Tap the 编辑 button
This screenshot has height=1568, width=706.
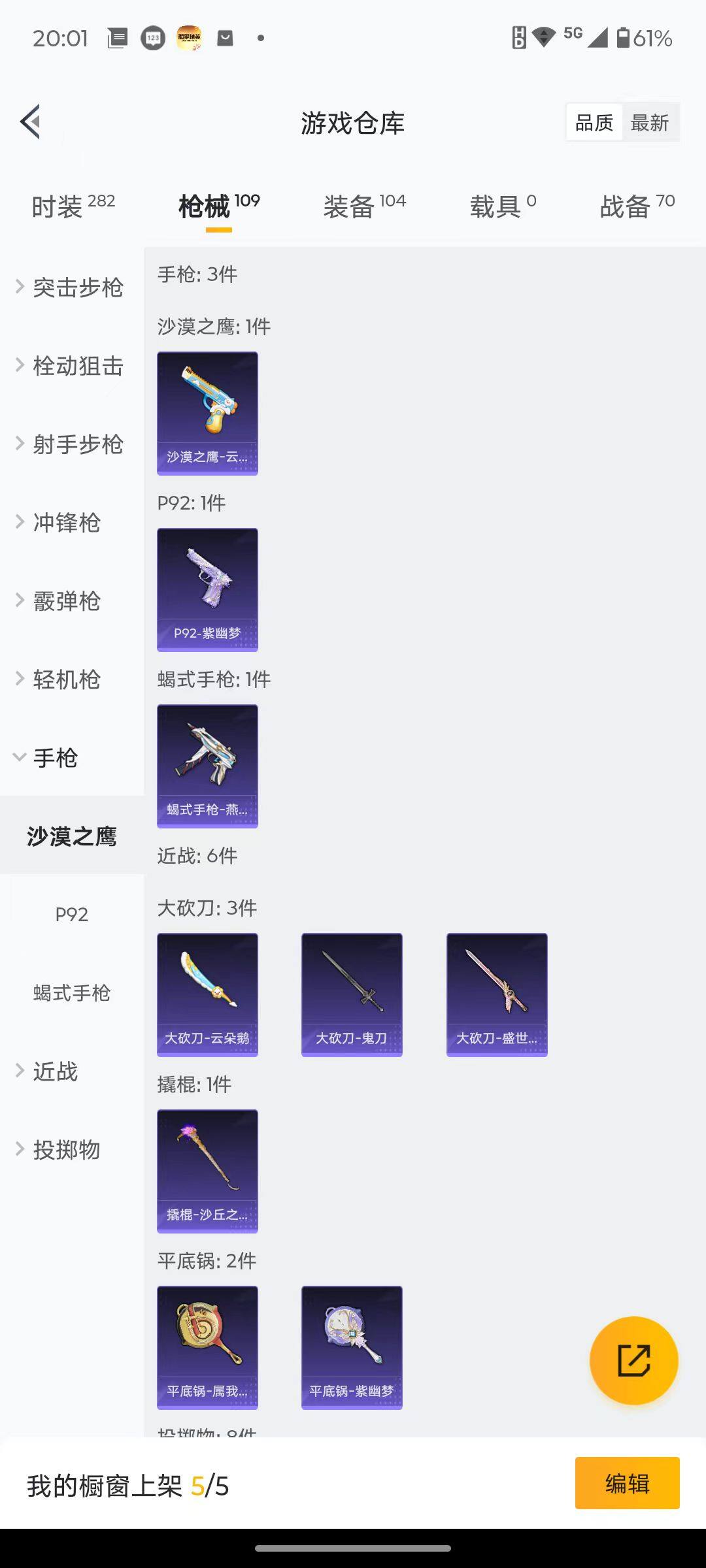coord(627,1483)
